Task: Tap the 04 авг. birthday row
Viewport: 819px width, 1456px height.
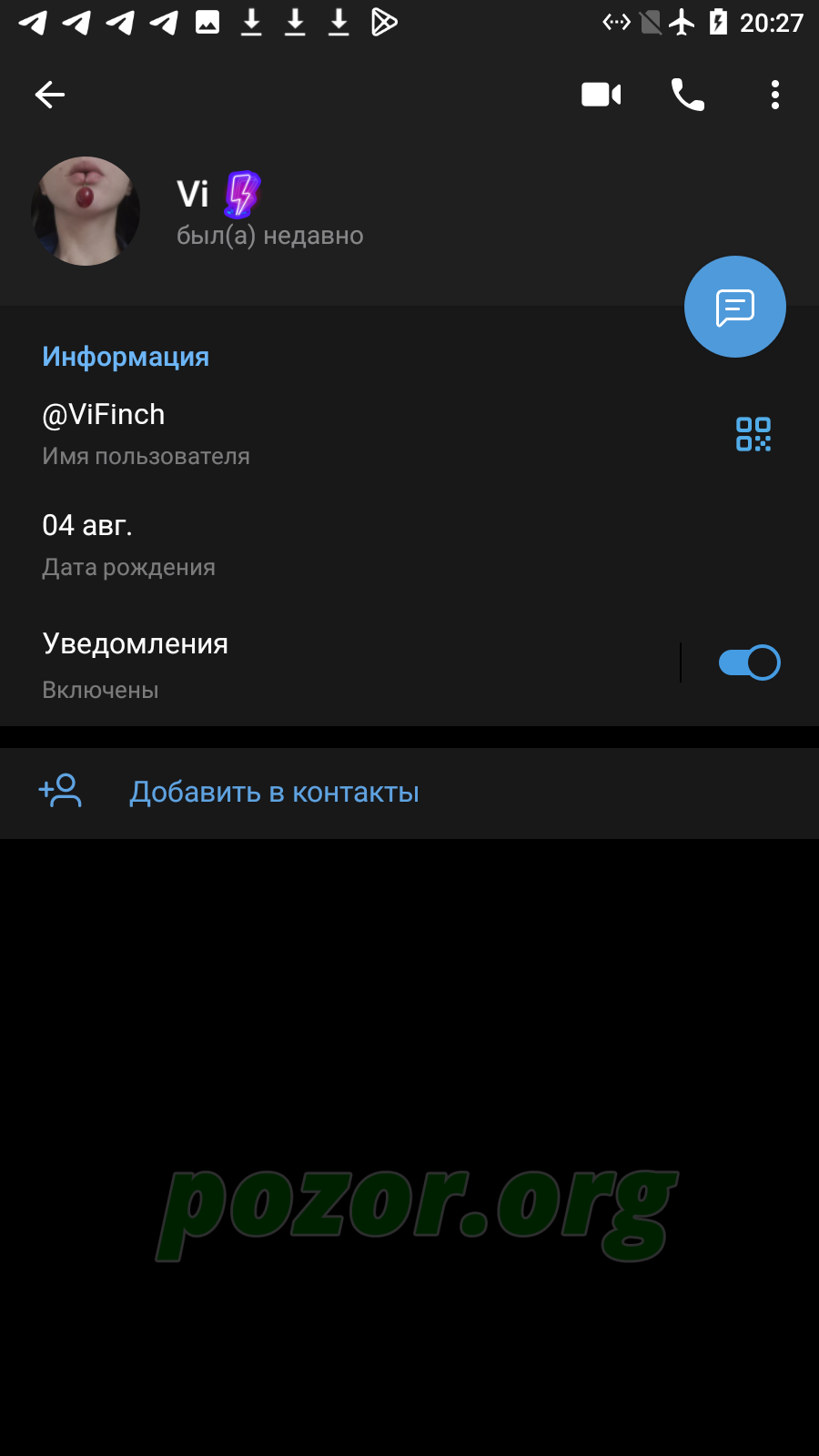Action: (409, 544)
